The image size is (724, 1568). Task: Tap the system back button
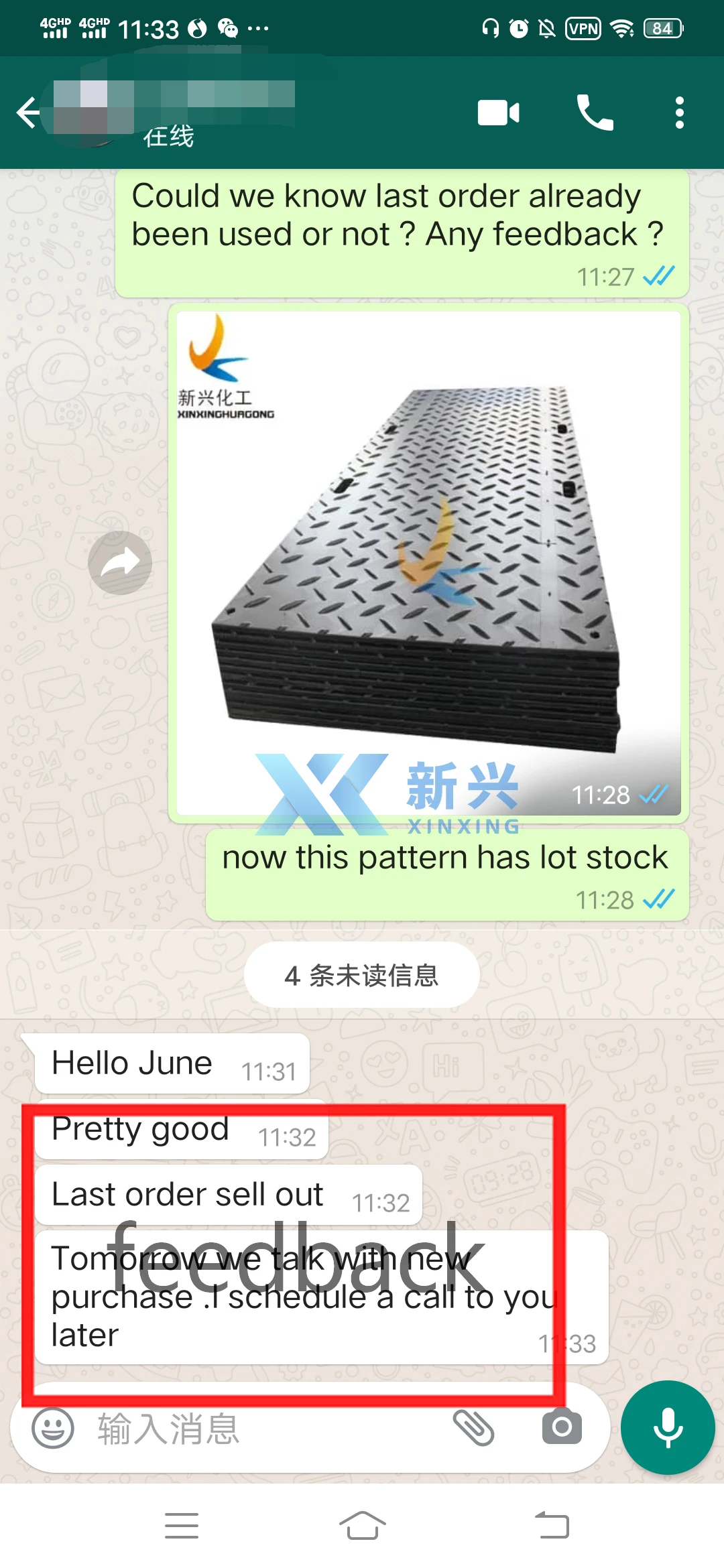(x=552, y=1526)
